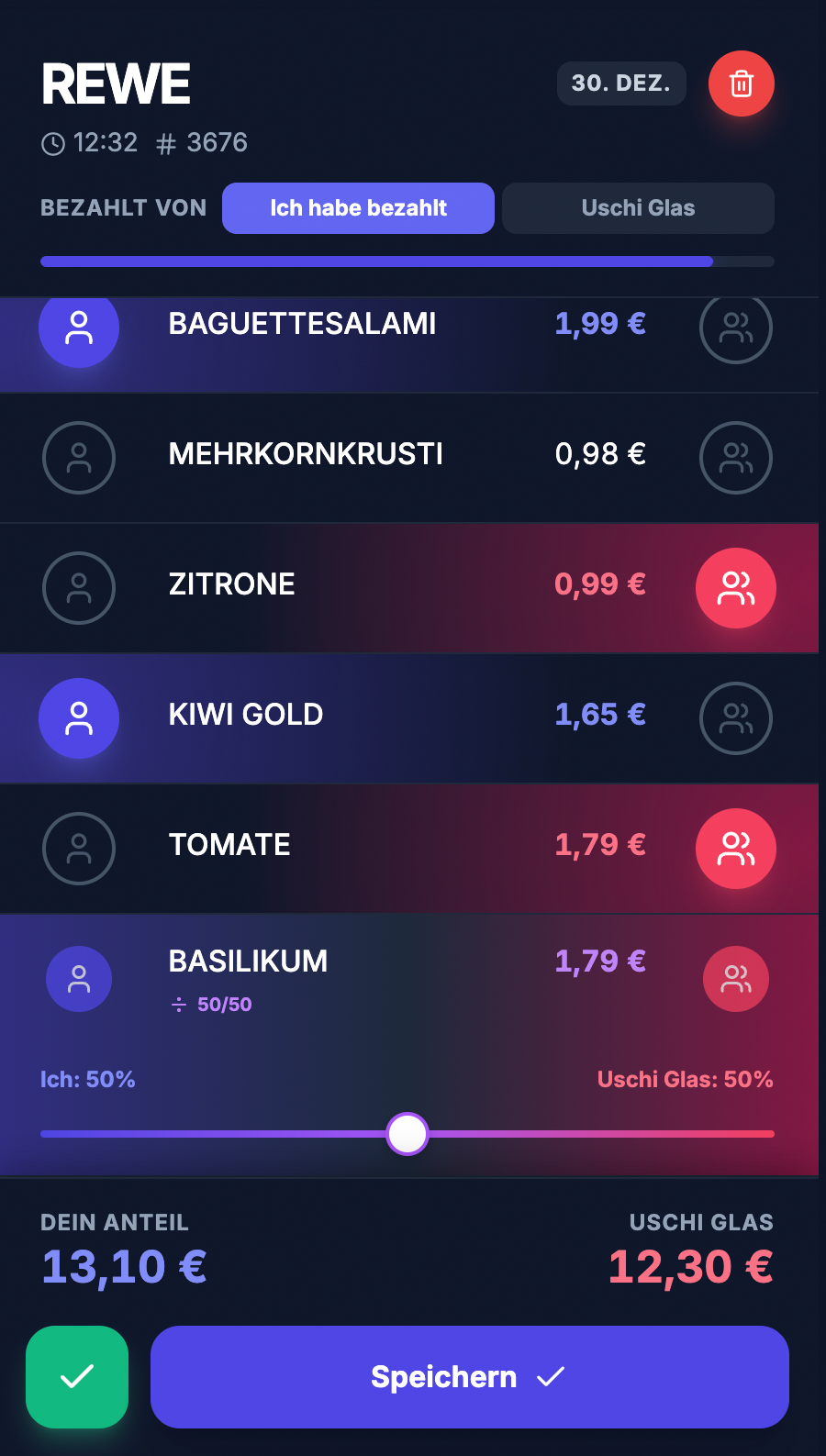Open the 50/50 split option for BASILIKUM
The height and width of the screenshot is (1456, 826).
pyautogui.click(x=210, y=1004)
